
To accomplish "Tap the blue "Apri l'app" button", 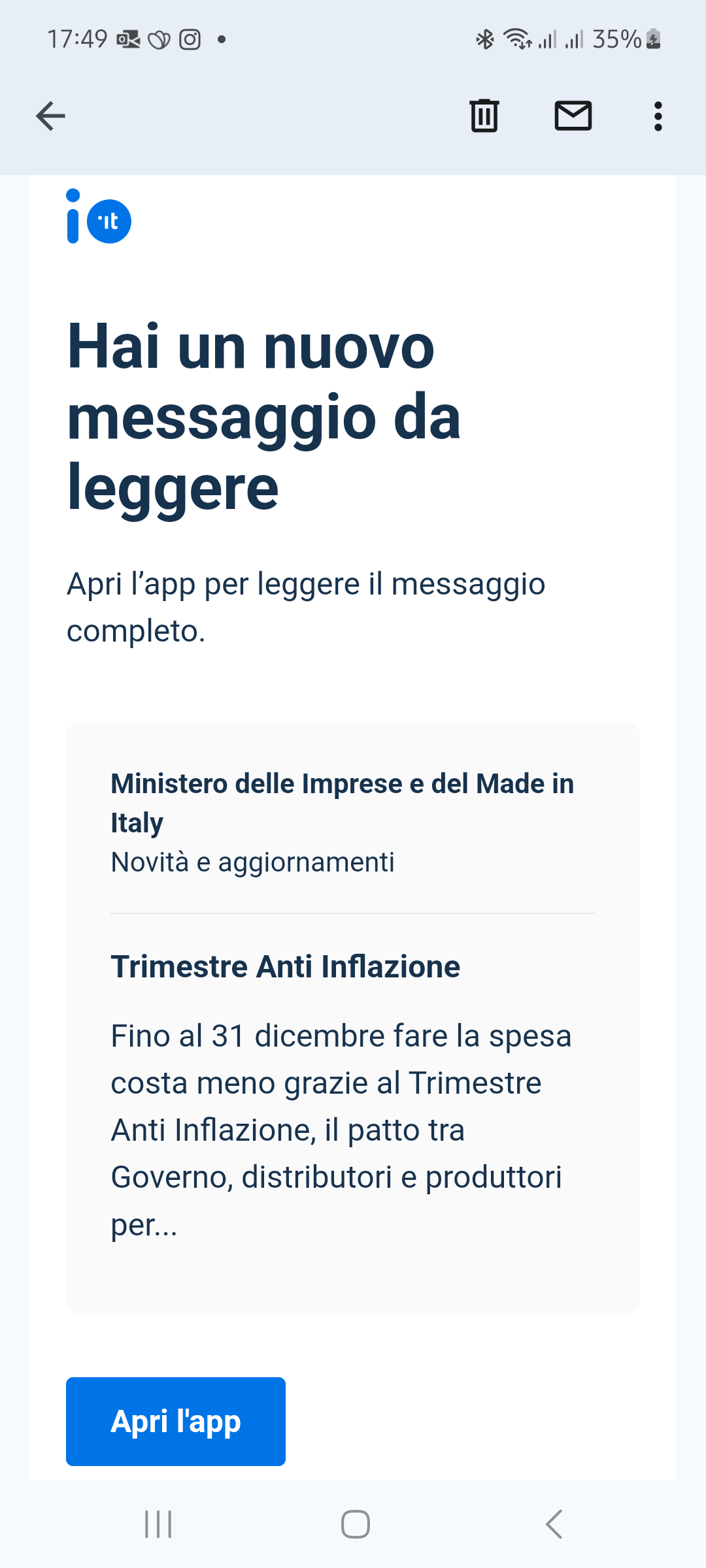I will (x=176, y=1421).
